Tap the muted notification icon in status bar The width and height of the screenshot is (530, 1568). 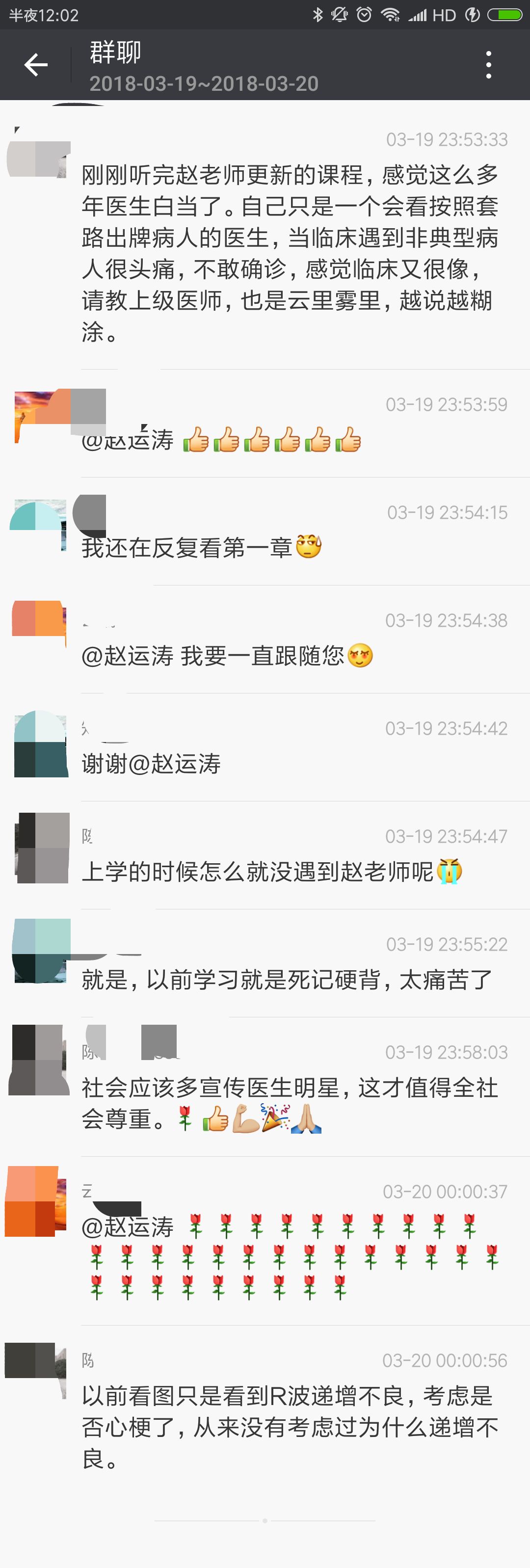tap(340, 14)
